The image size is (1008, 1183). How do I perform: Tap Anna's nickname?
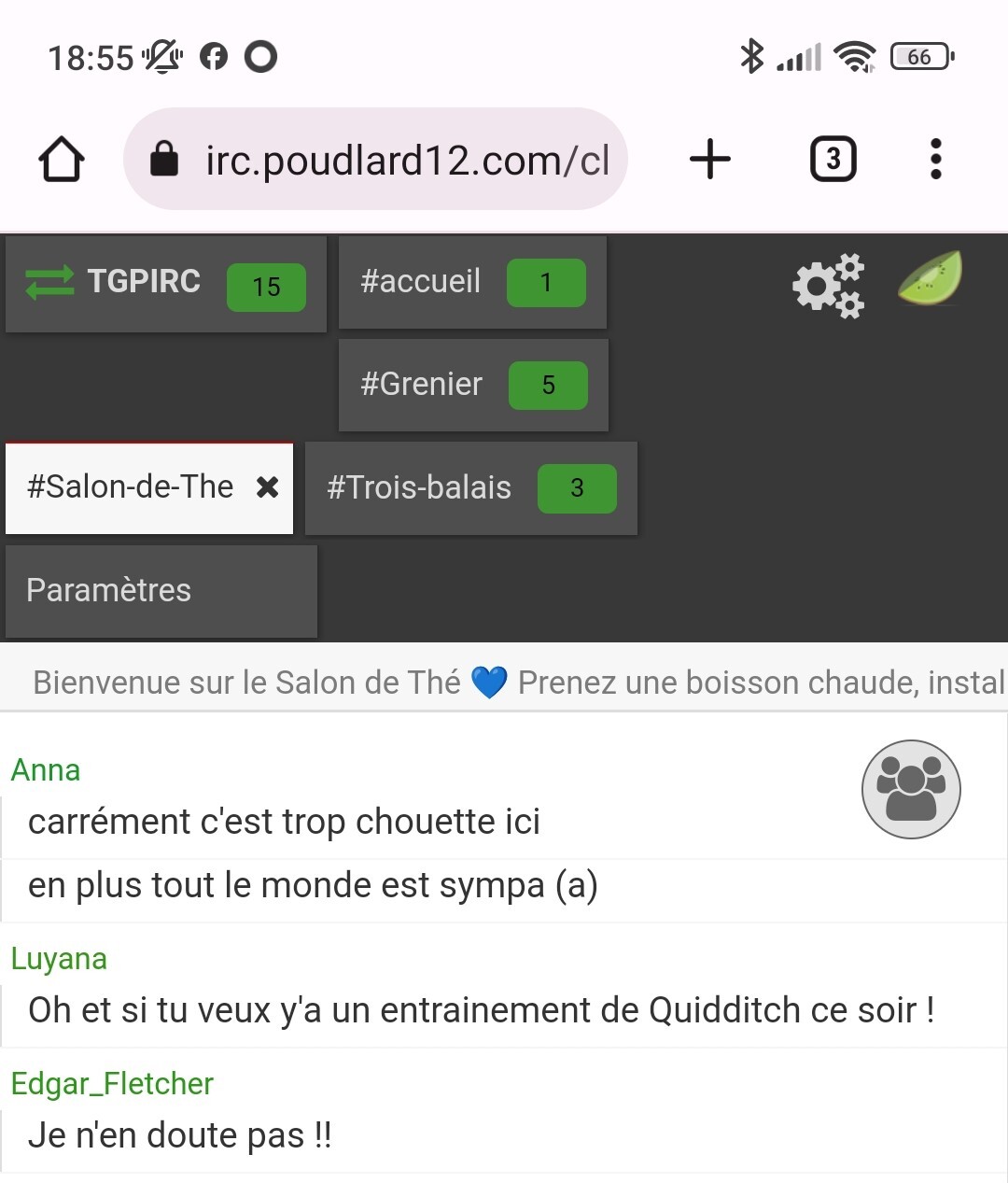pyautogui.click(x=46, y=771)
